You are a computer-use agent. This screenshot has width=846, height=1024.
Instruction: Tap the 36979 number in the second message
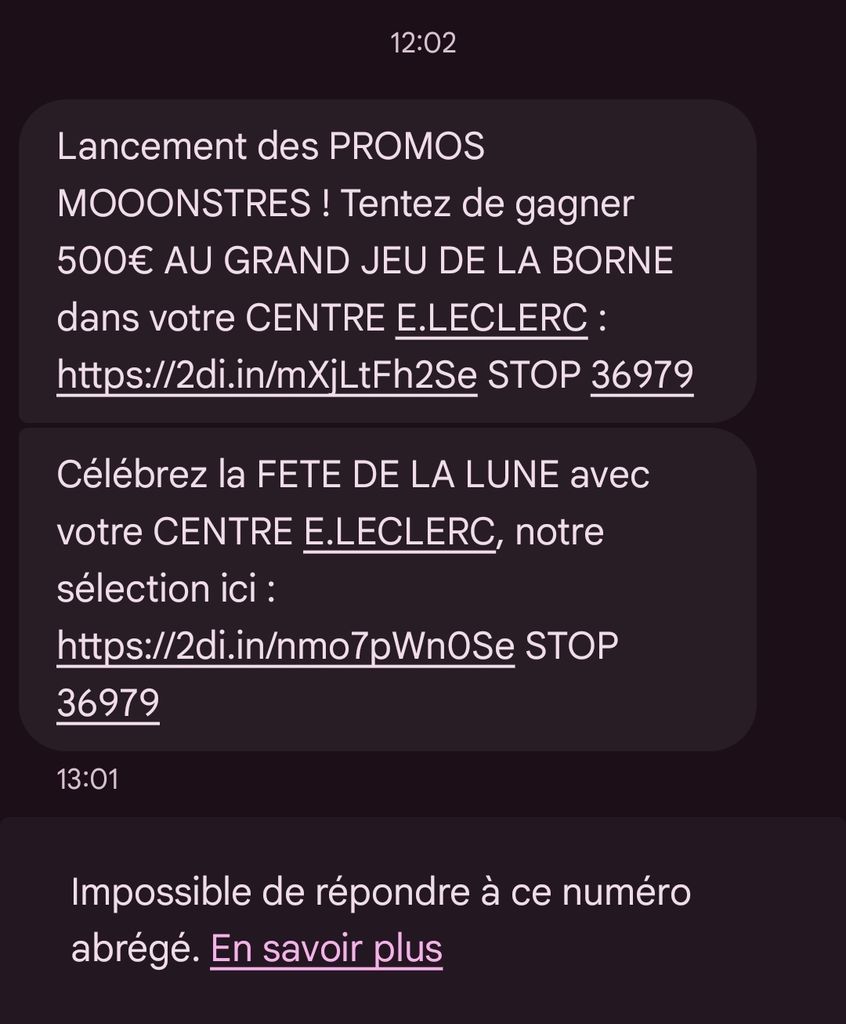[x=108, y=703]
